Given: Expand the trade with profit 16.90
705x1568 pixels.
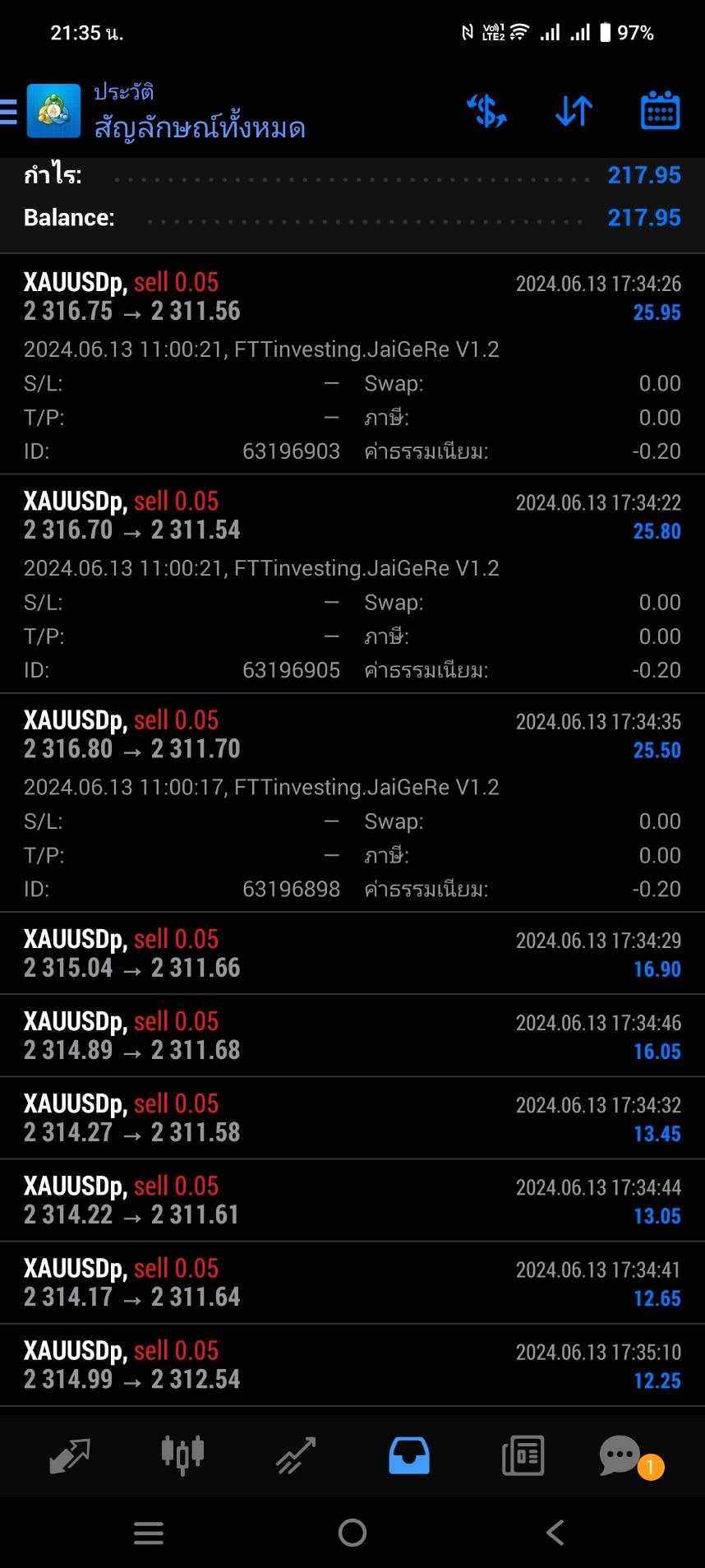Looking at the screenshot, I should [x=352, y=954].
